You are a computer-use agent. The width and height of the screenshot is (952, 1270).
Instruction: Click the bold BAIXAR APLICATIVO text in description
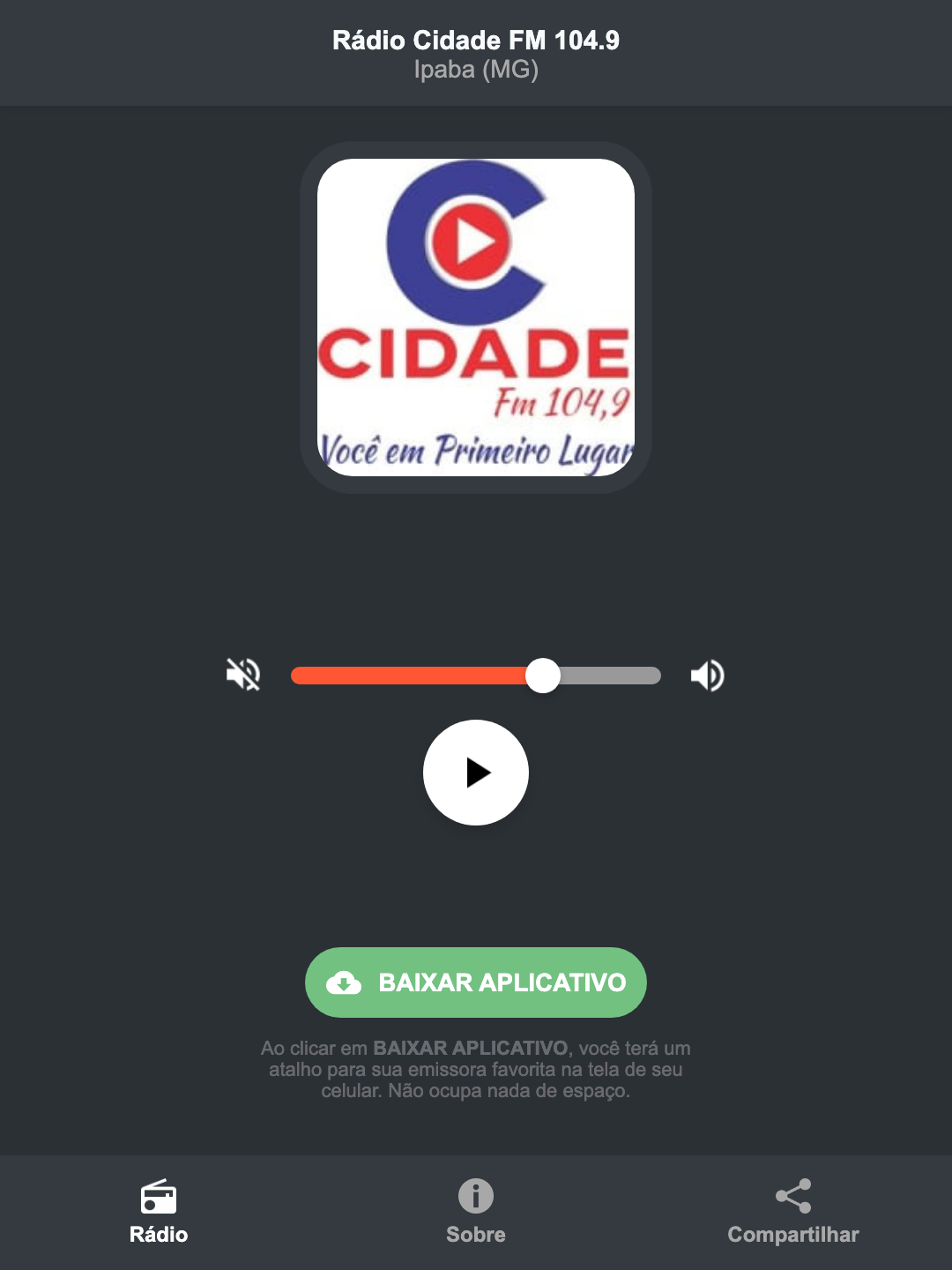coord(472,1049)
